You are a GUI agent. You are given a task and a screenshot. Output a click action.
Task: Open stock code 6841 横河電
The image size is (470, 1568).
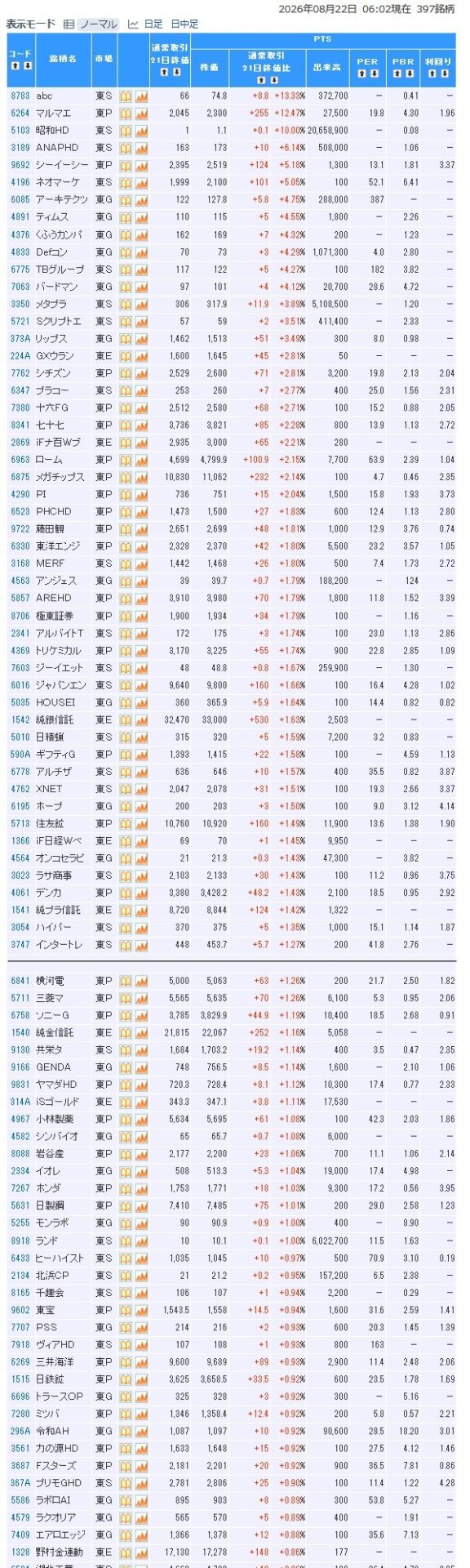pyautogui.click(x=20, y=981)
